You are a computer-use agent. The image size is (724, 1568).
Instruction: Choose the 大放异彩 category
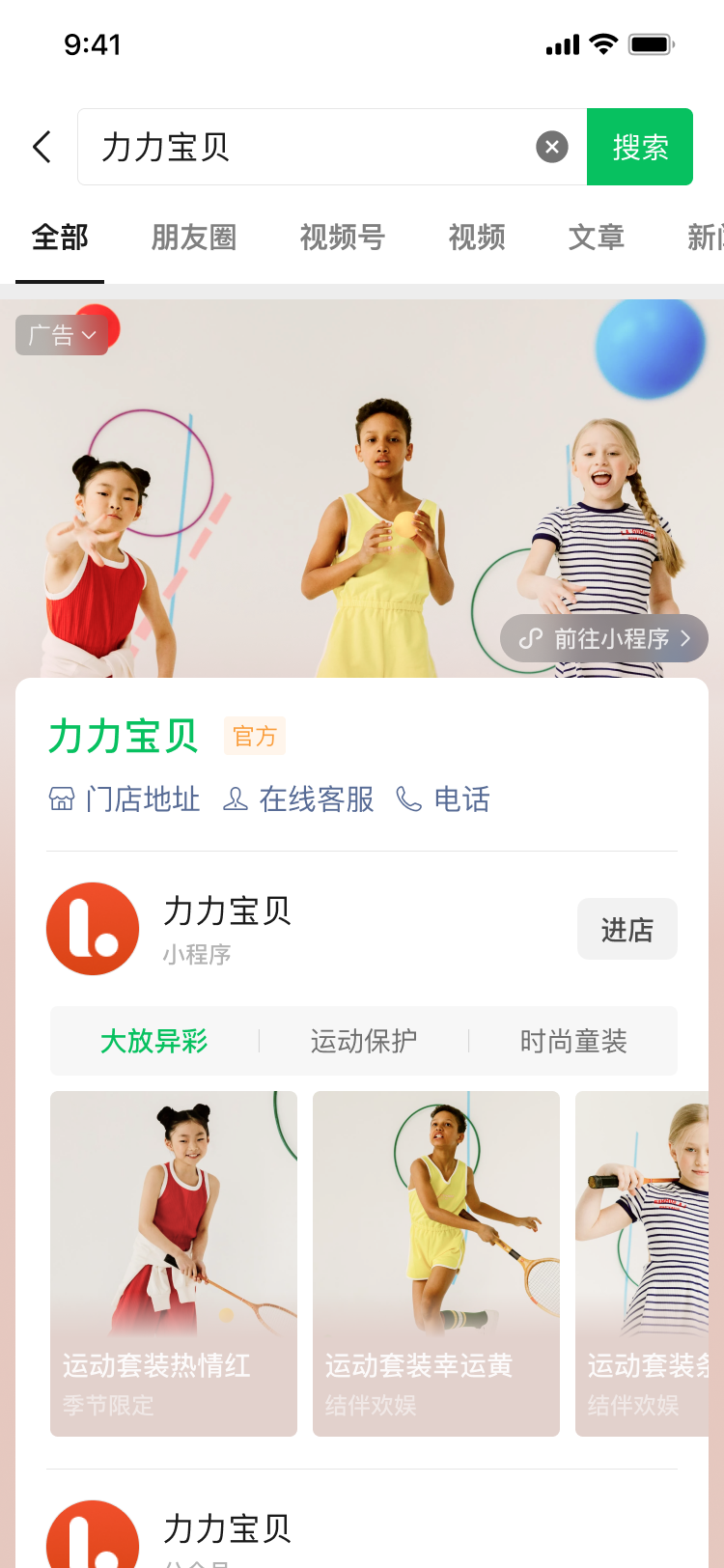point(154,1041)
